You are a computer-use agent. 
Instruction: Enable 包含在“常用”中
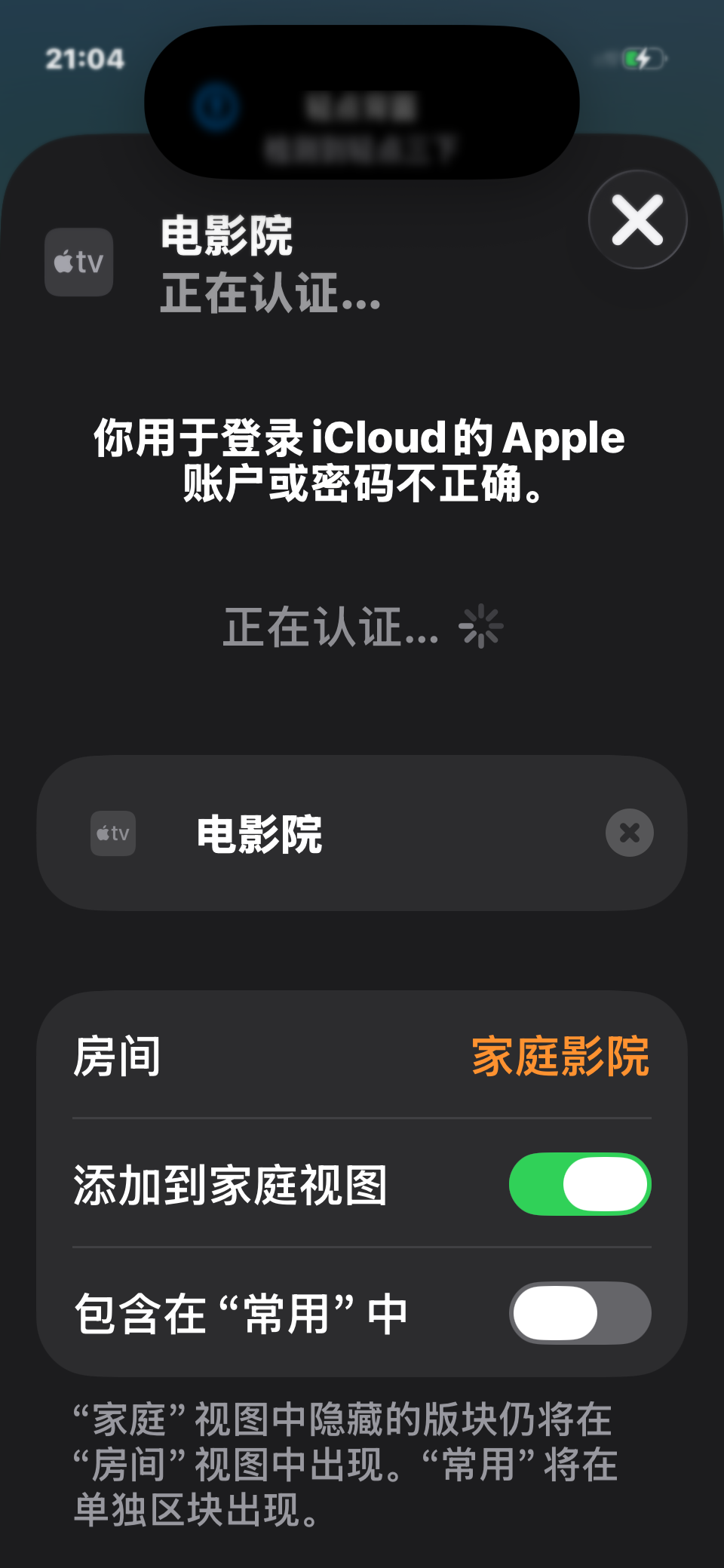[579, 1313]
